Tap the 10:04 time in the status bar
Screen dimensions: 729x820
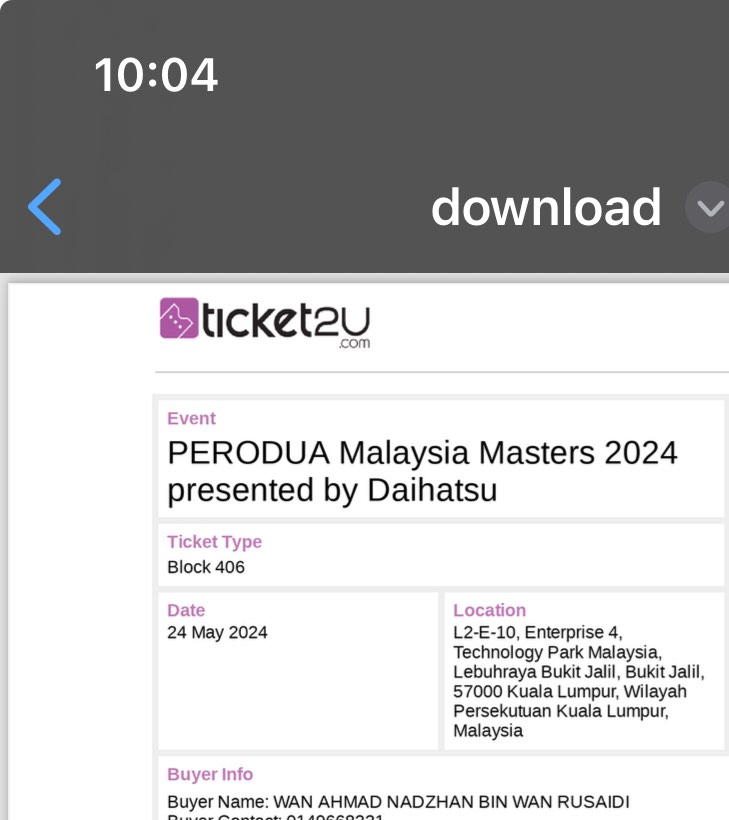coord(156,74)
